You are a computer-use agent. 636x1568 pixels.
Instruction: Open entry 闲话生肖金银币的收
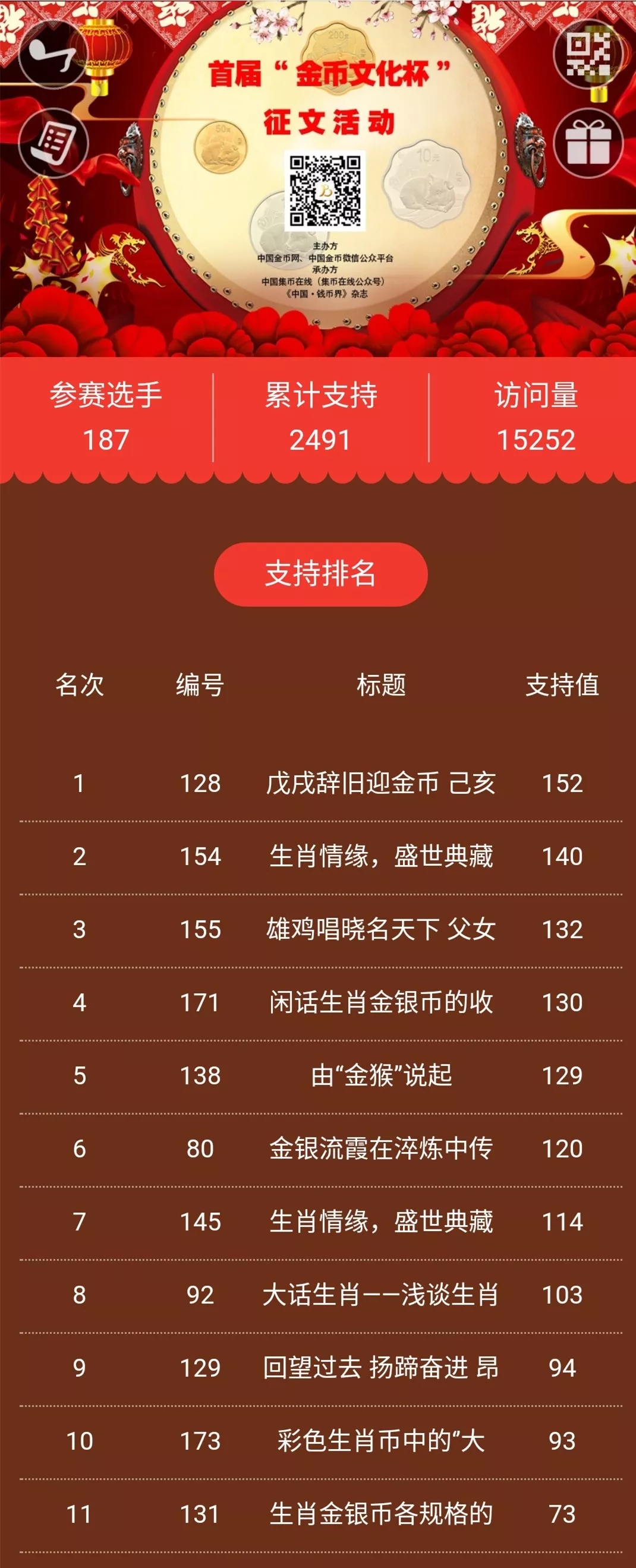point(381,1002)
